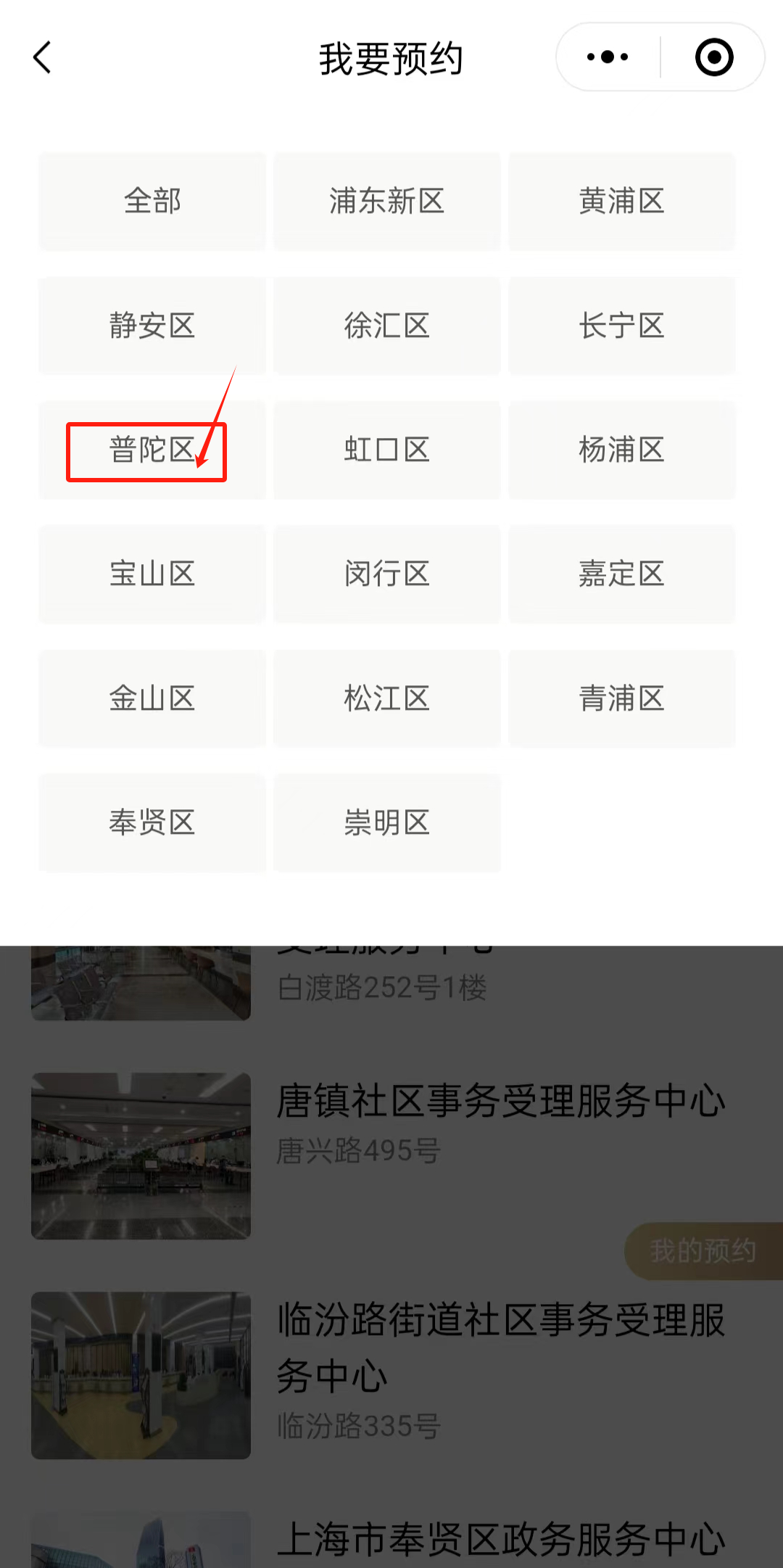The height and width of the screenshot is (1568, 783).
Task: Filter by 徐汇区
Action: [x=387, y=326]
